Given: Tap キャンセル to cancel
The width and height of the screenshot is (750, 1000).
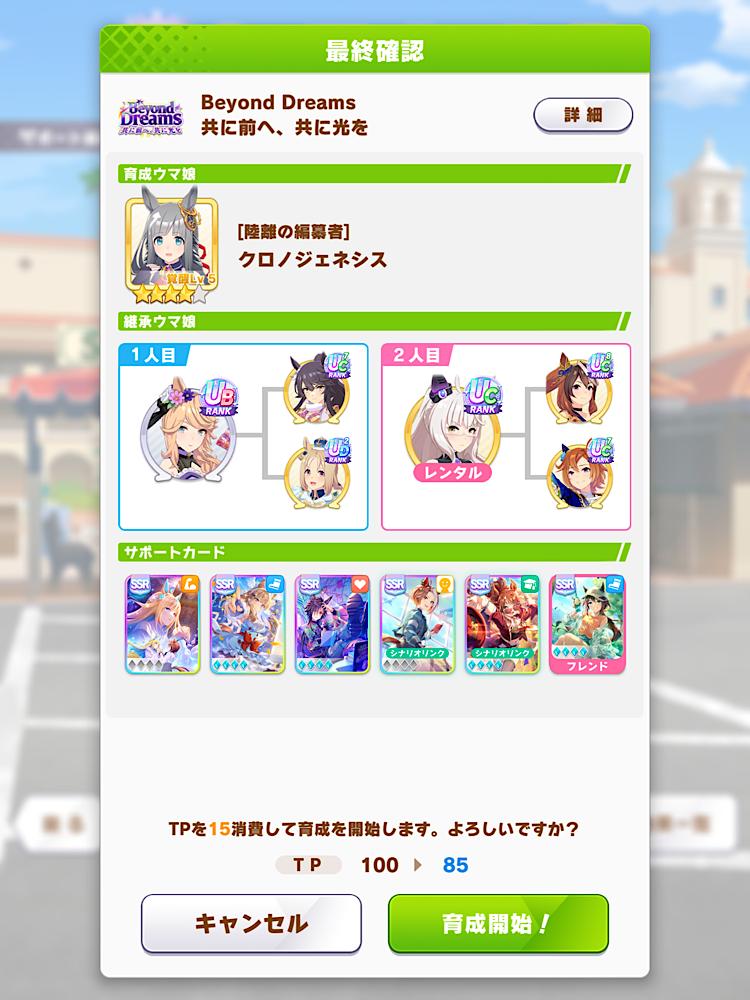Looking at the screenshot, I should (x=251, y=923).
